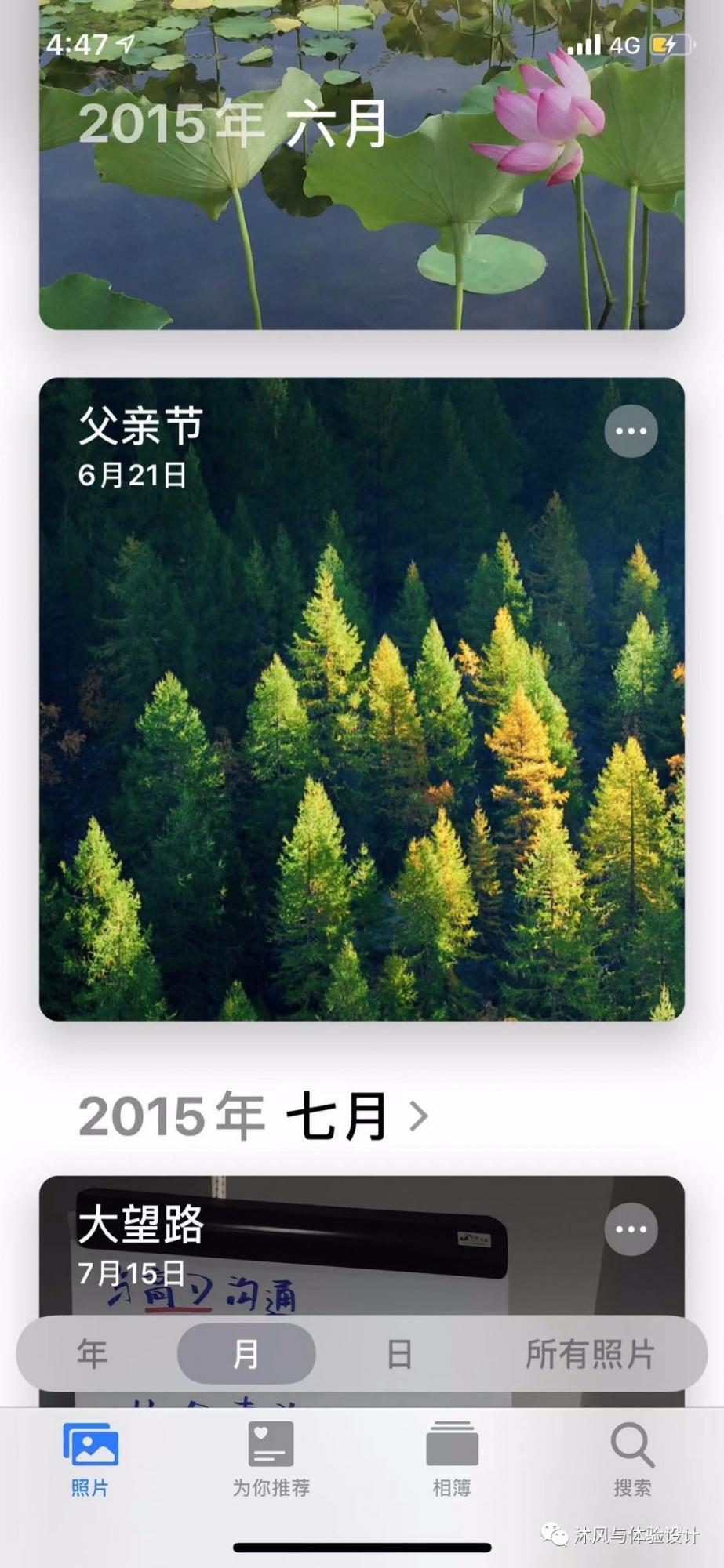Switch to the 相簿 tab
Image resolution: width=724 pixels, height=1568 pixels.
(452, 1460)
